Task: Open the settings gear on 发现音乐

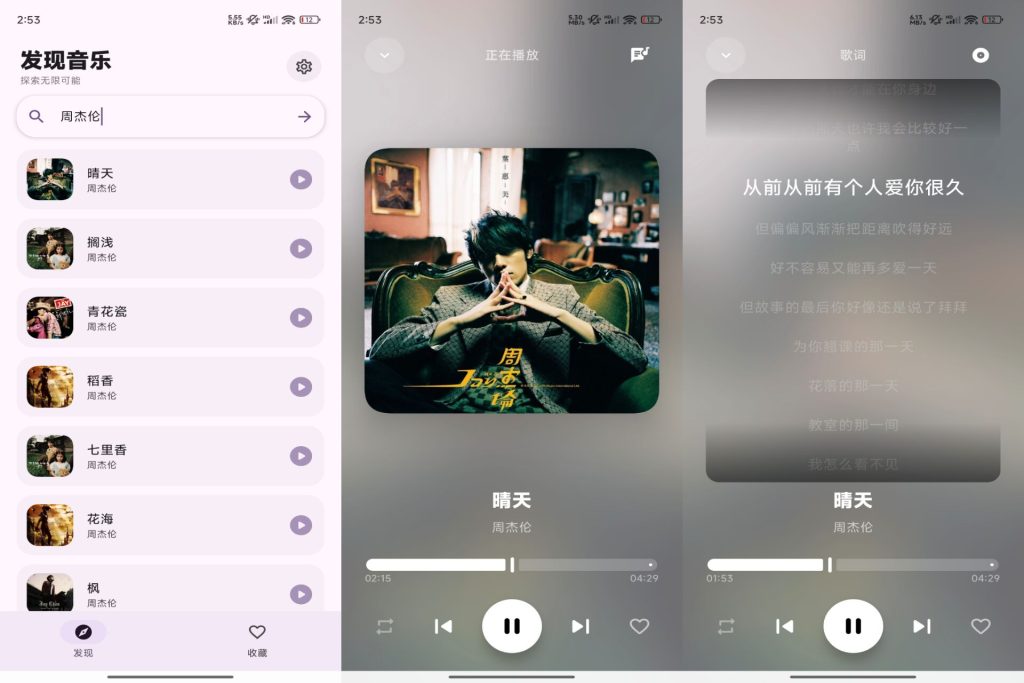Action: [x=304, y=67]
